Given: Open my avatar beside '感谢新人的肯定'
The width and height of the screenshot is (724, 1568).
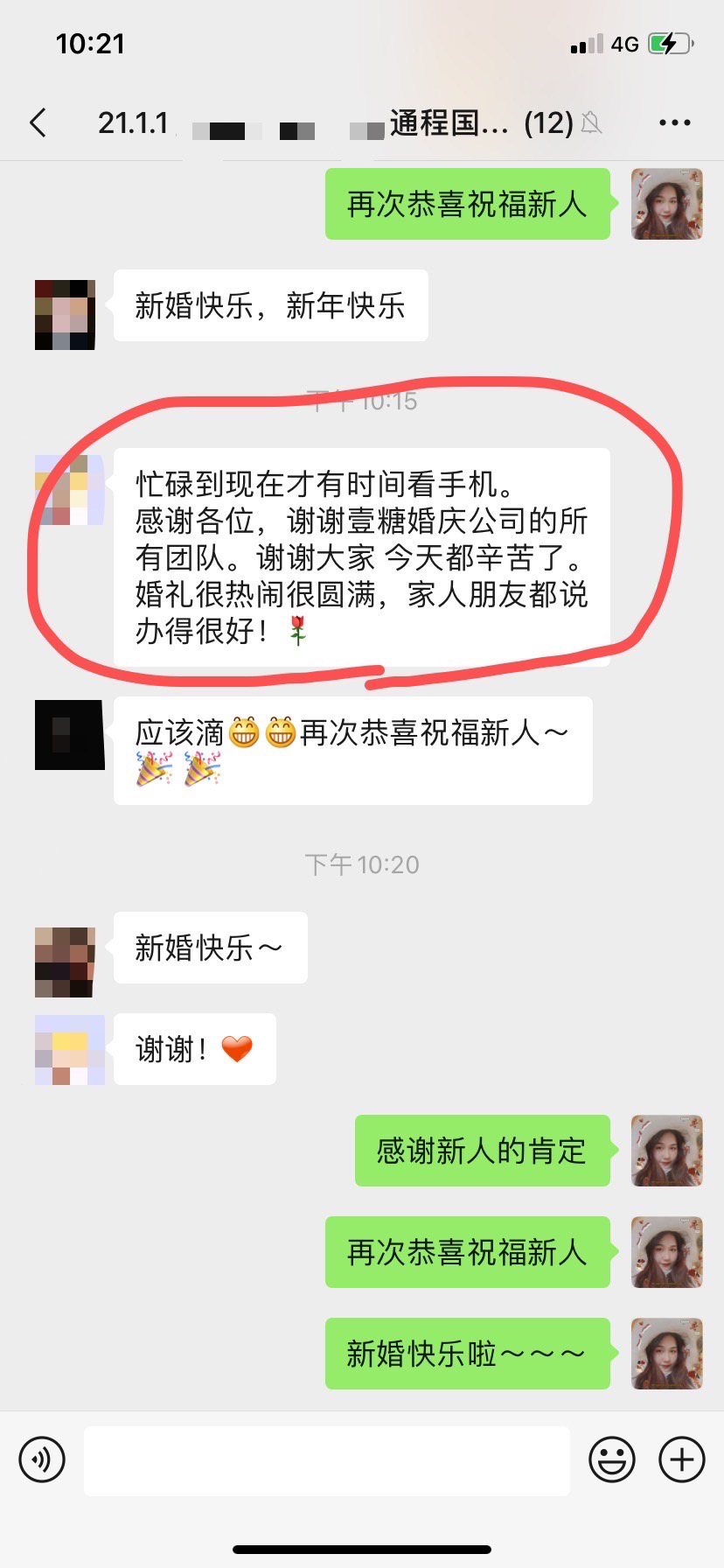Looking at the screenshot, I should [x=667, y=1151].
